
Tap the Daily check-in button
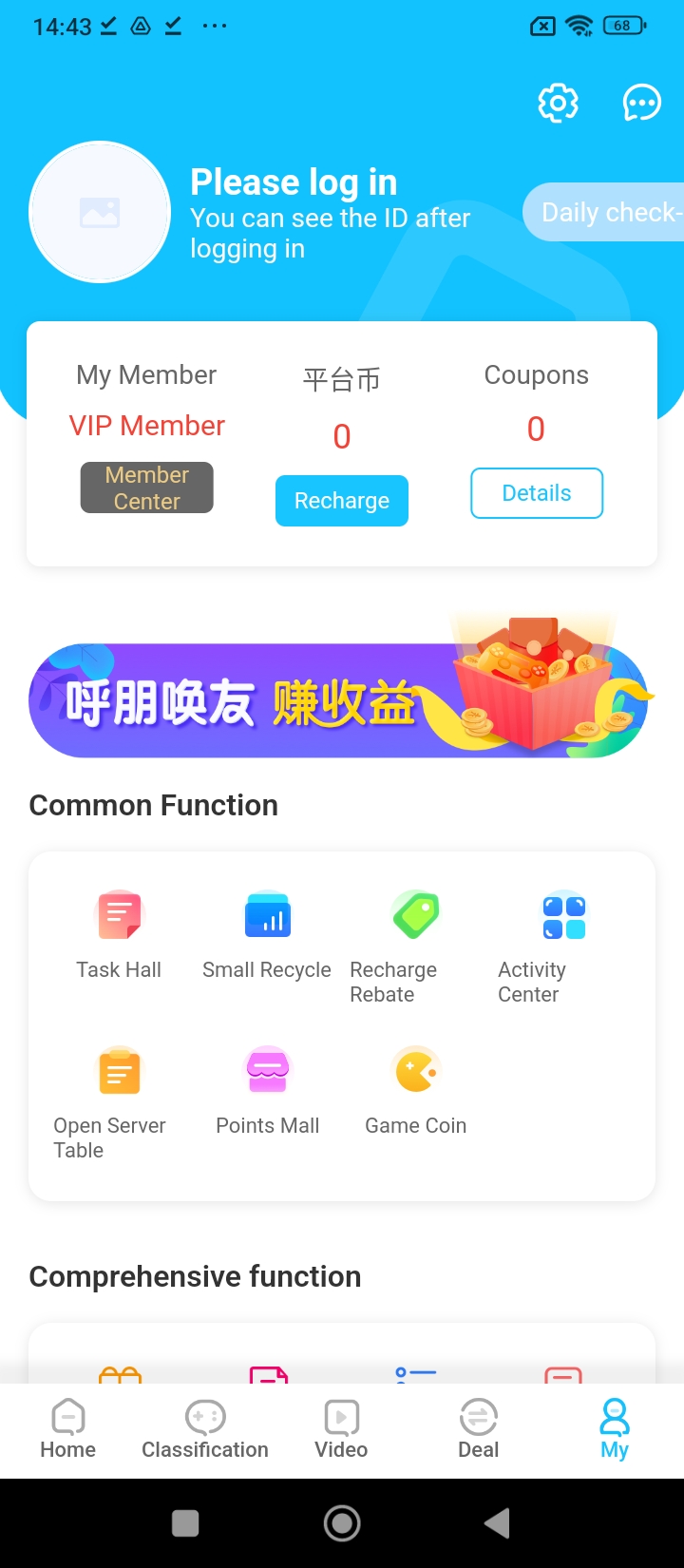[x=608, y=212]
